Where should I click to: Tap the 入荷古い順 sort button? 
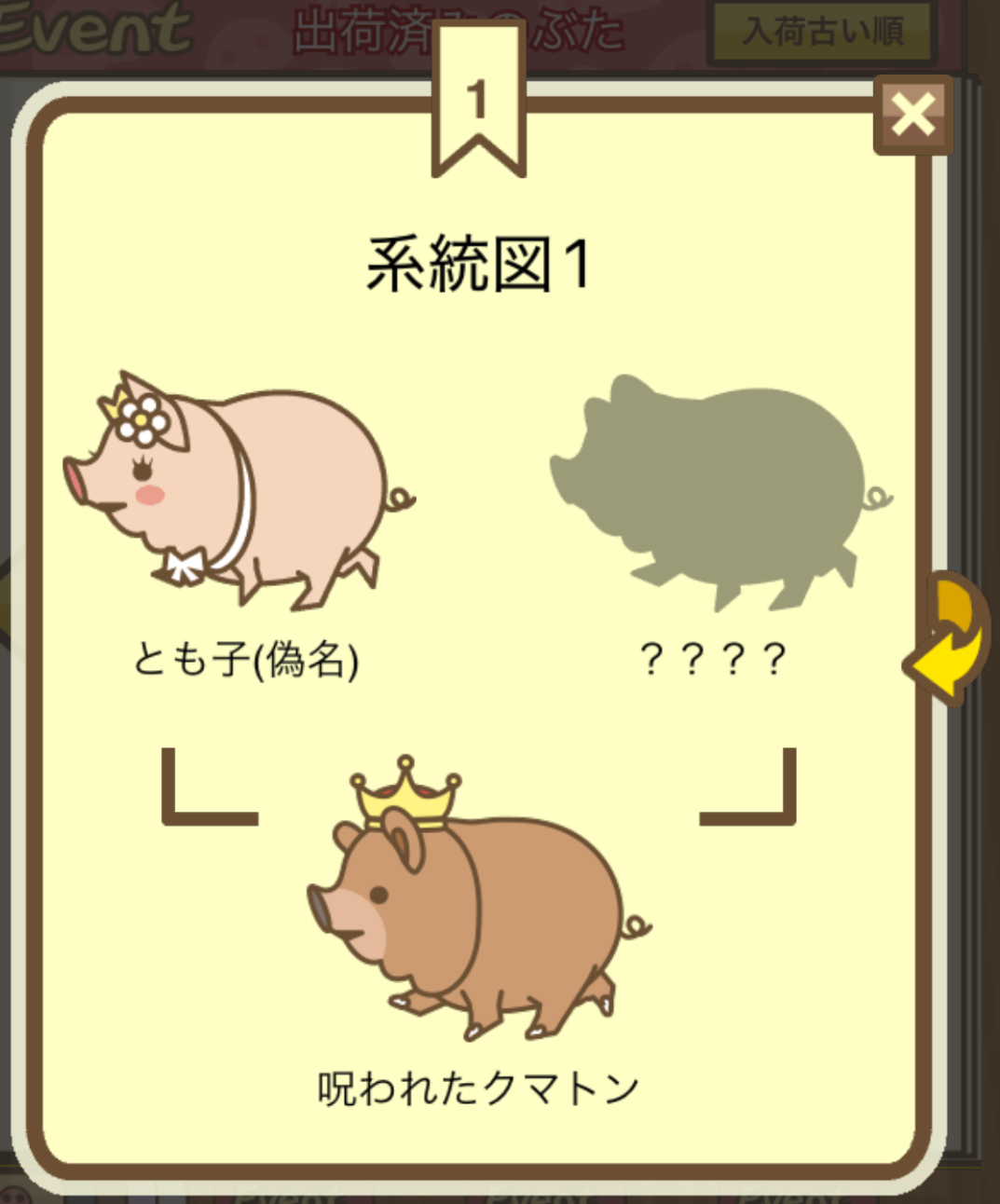[822, 32]
